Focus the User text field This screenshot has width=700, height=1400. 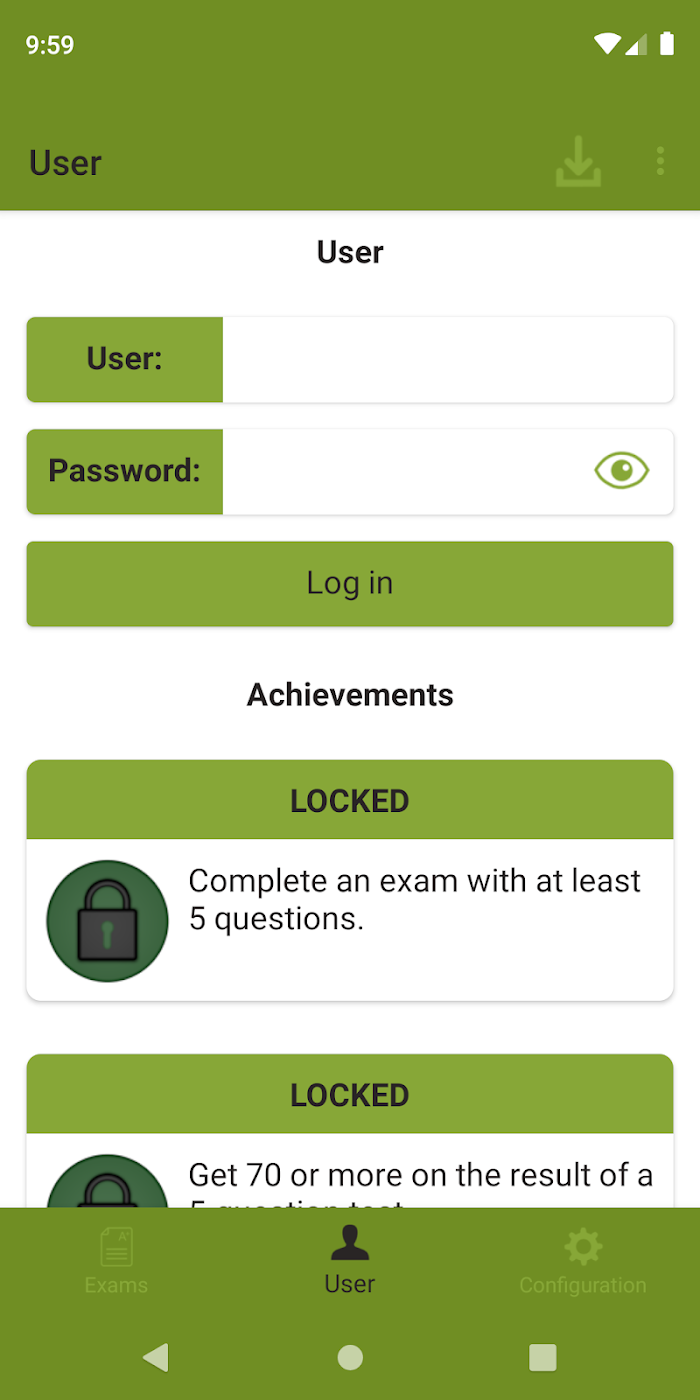pos(448,360)
